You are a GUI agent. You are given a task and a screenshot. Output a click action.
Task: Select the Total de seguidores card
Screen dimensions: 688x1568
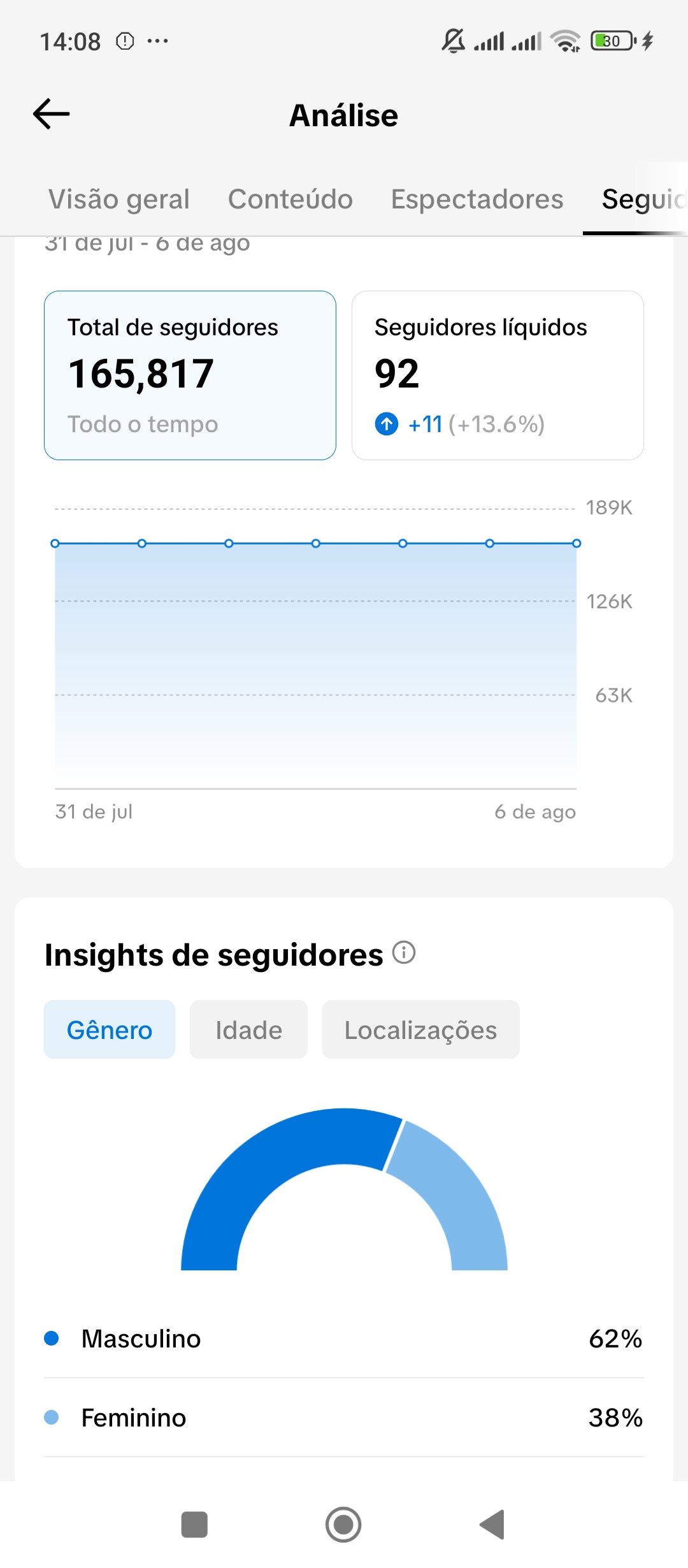190,375
